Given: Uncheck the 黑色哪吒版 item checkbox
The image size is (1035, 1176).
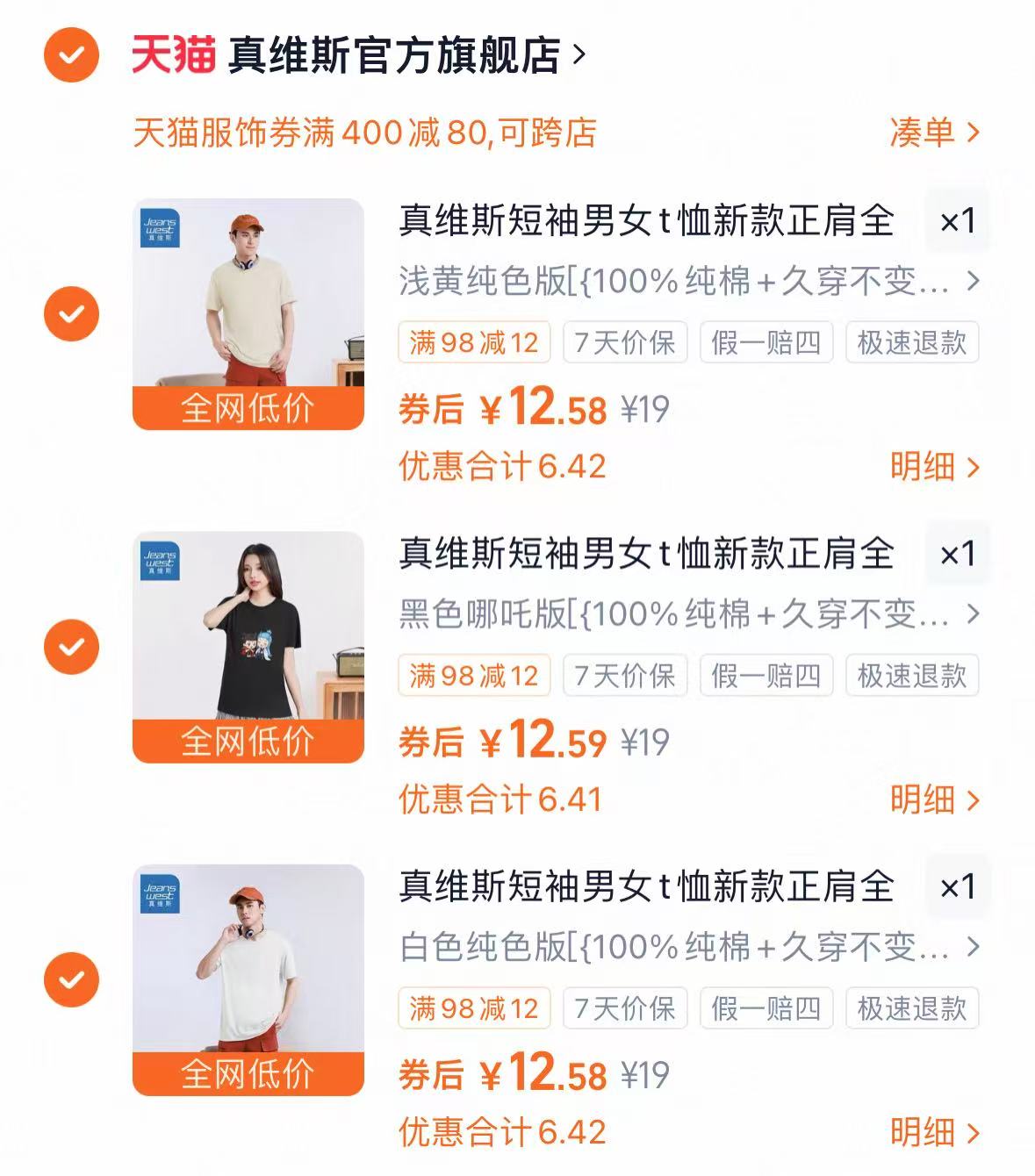Looking at the screenshot, I should click(x=70, y=647).
